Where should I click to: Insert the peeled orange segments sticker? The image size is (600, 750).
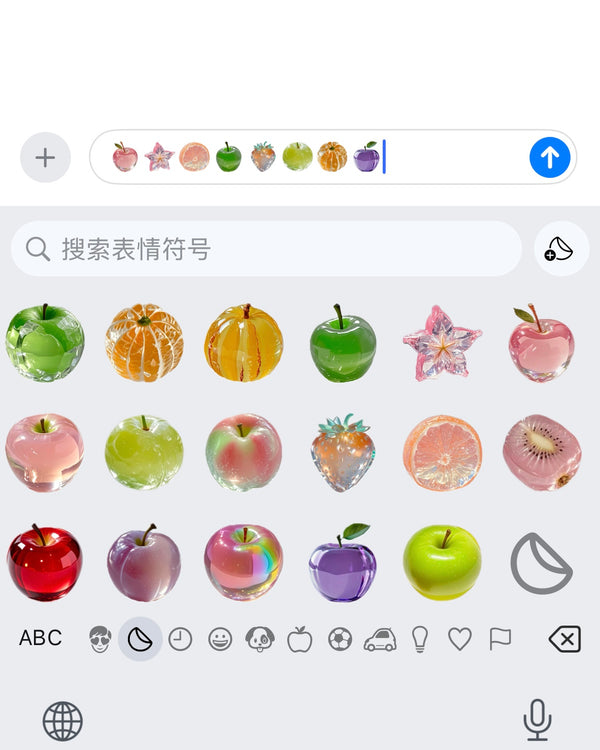(144, 343)
